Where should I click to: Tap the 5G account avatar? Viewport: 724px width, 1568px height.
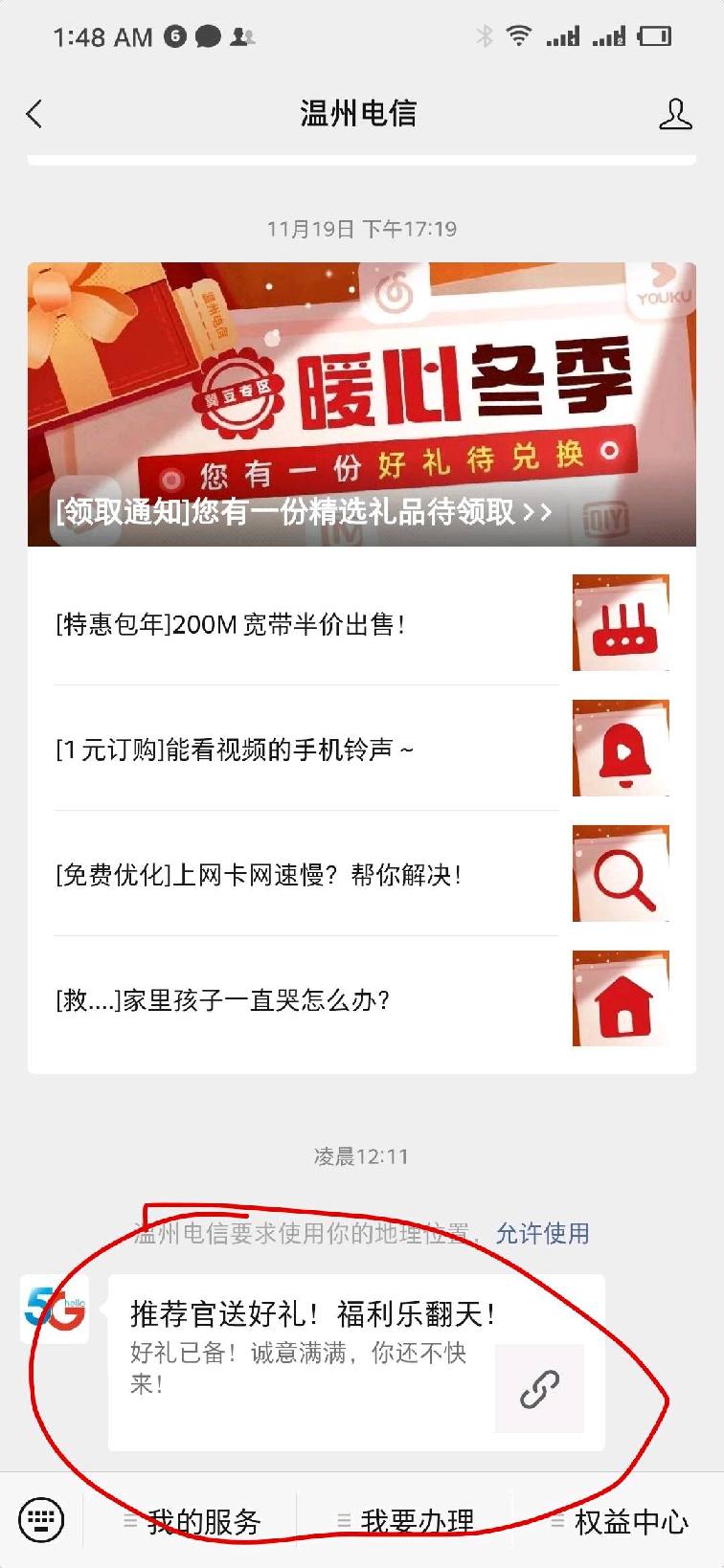pos(55,1308)
